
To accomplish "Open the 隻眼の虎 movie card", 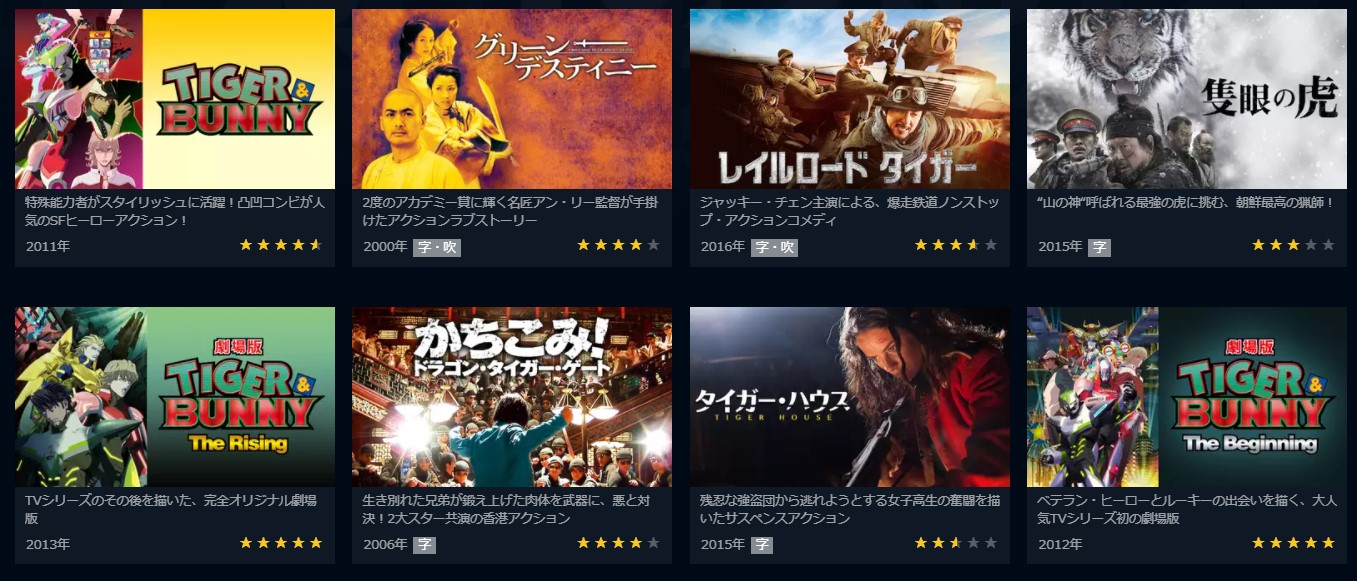I will click(x=1187, y=99).
